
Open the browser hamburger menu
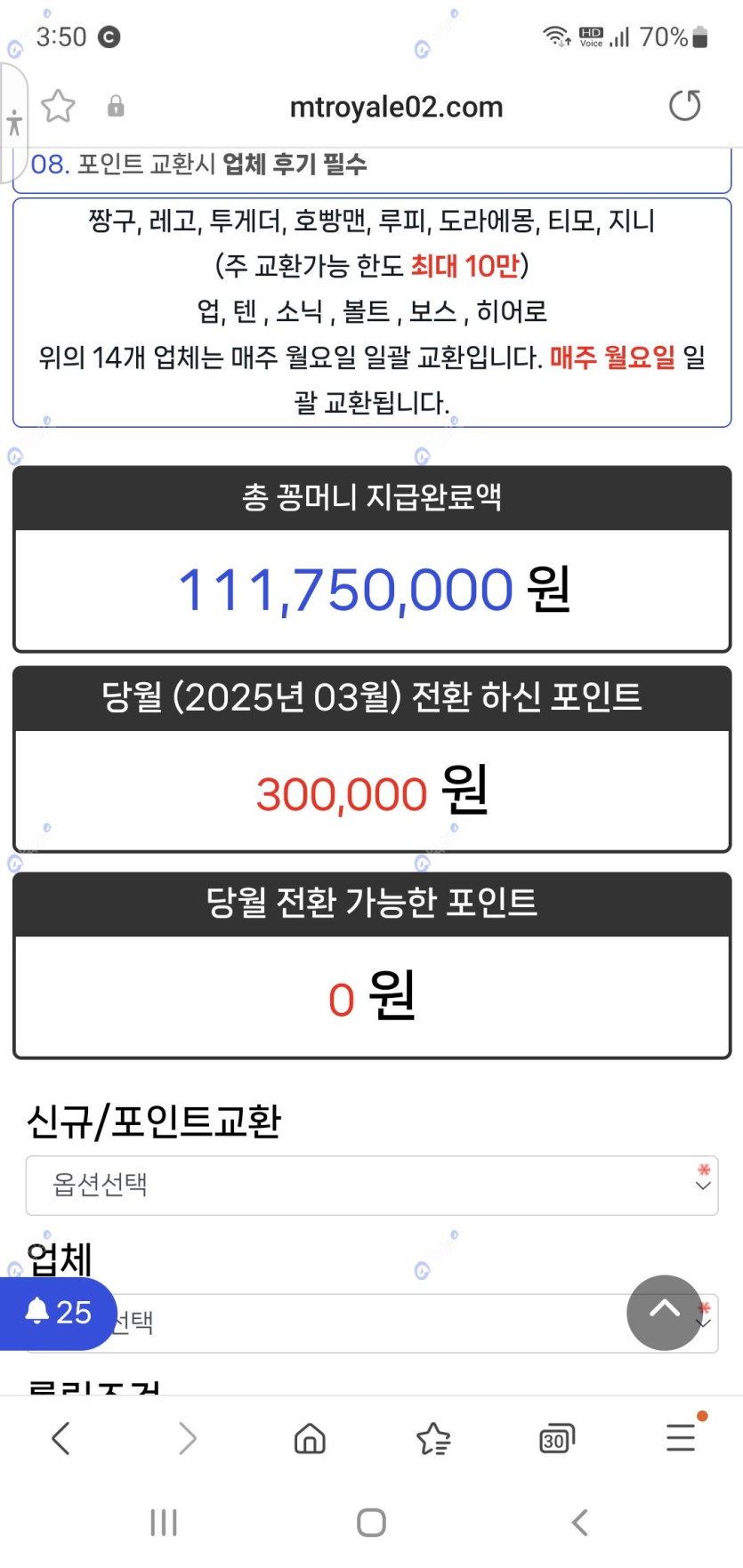(x=681, y=1438)
